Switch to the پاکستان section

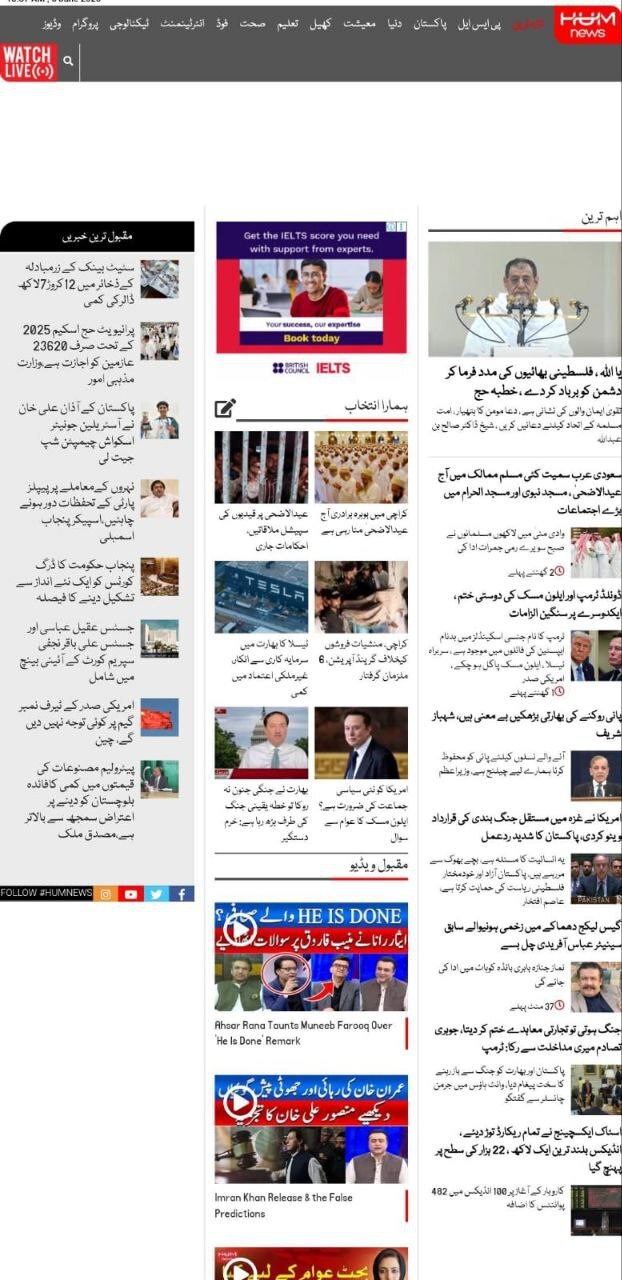point(430,23)
